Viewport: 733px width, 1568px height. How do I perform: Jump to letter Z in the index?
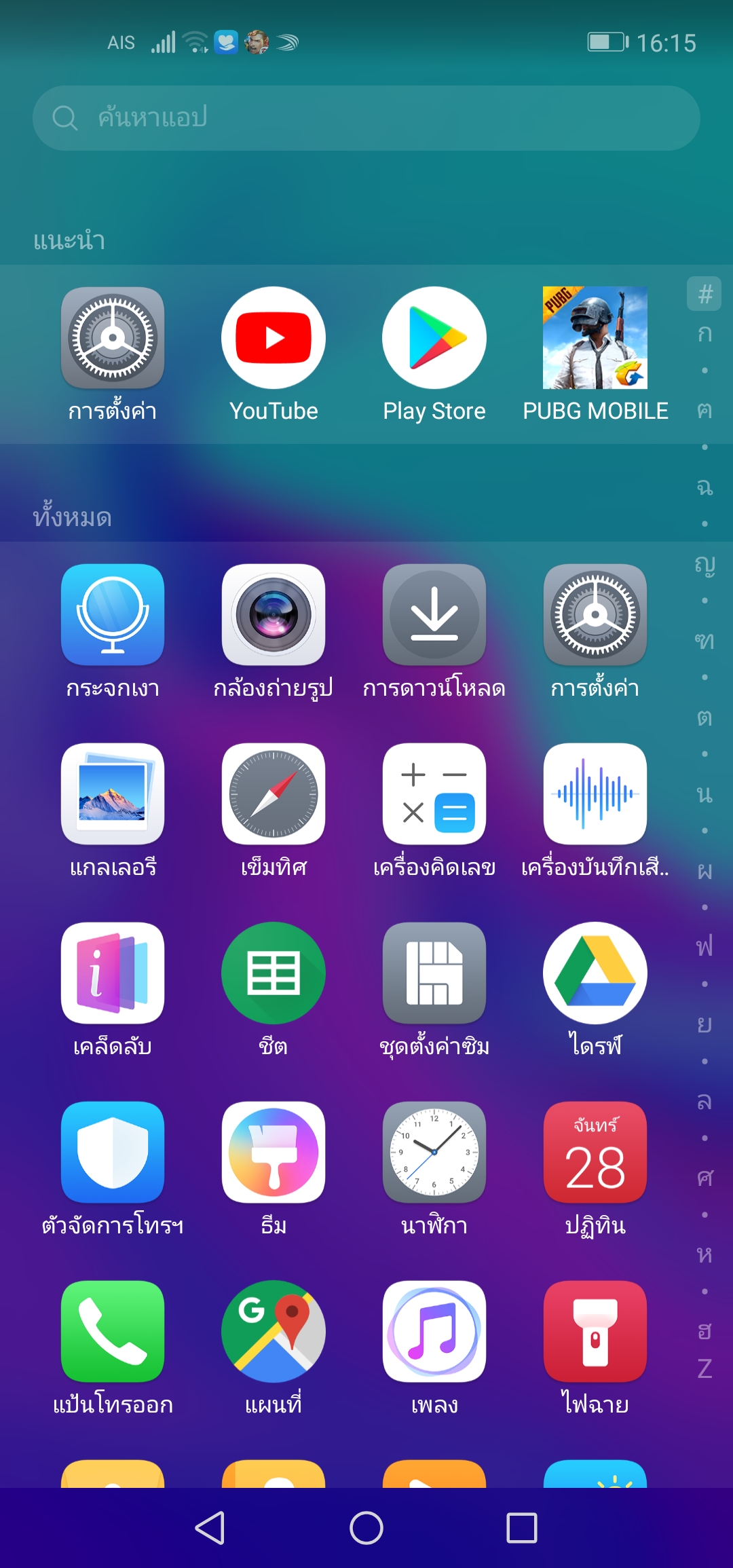(x=704, y=1368)
